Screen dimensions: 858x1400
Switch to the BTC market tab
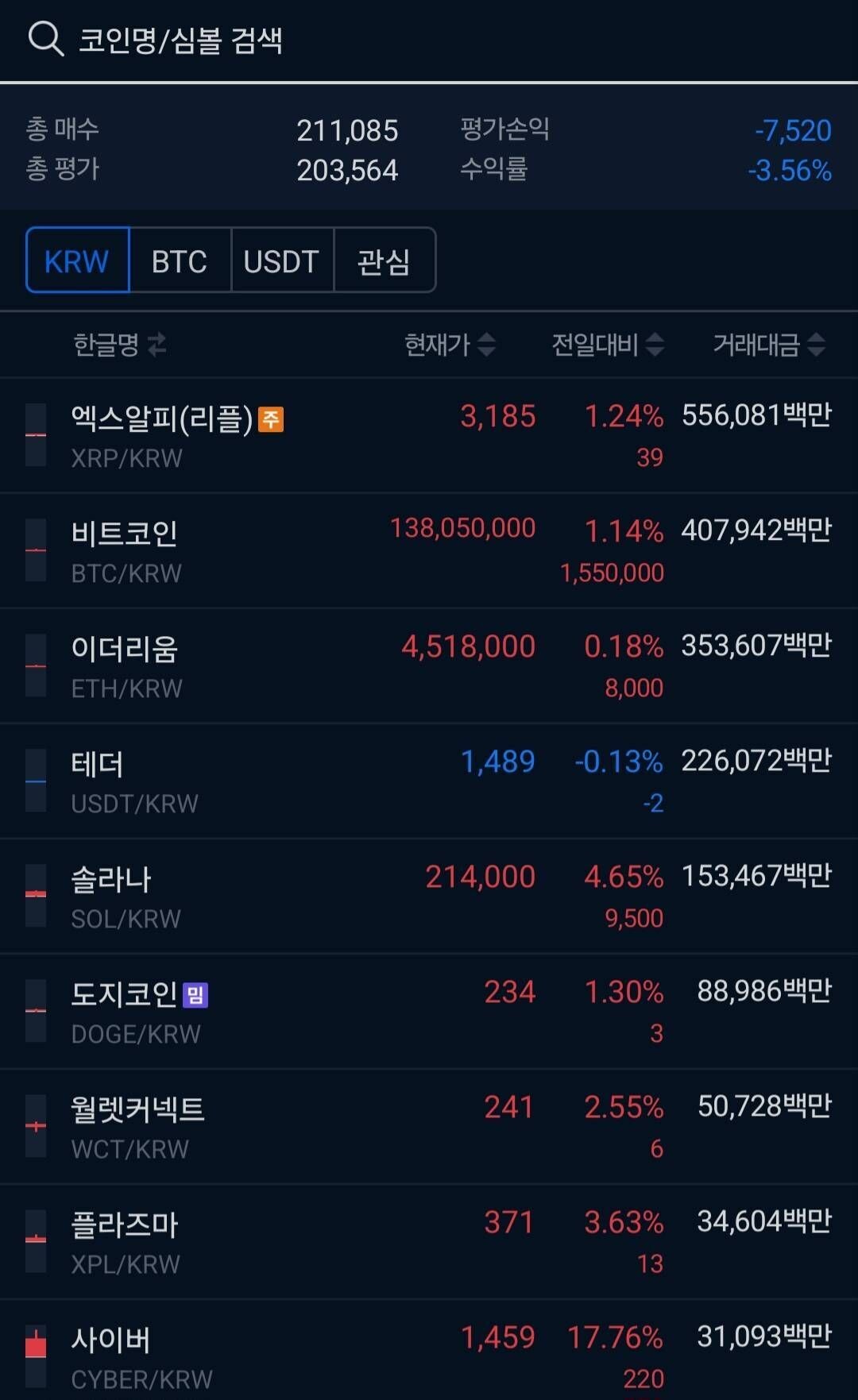pos(180,260)
